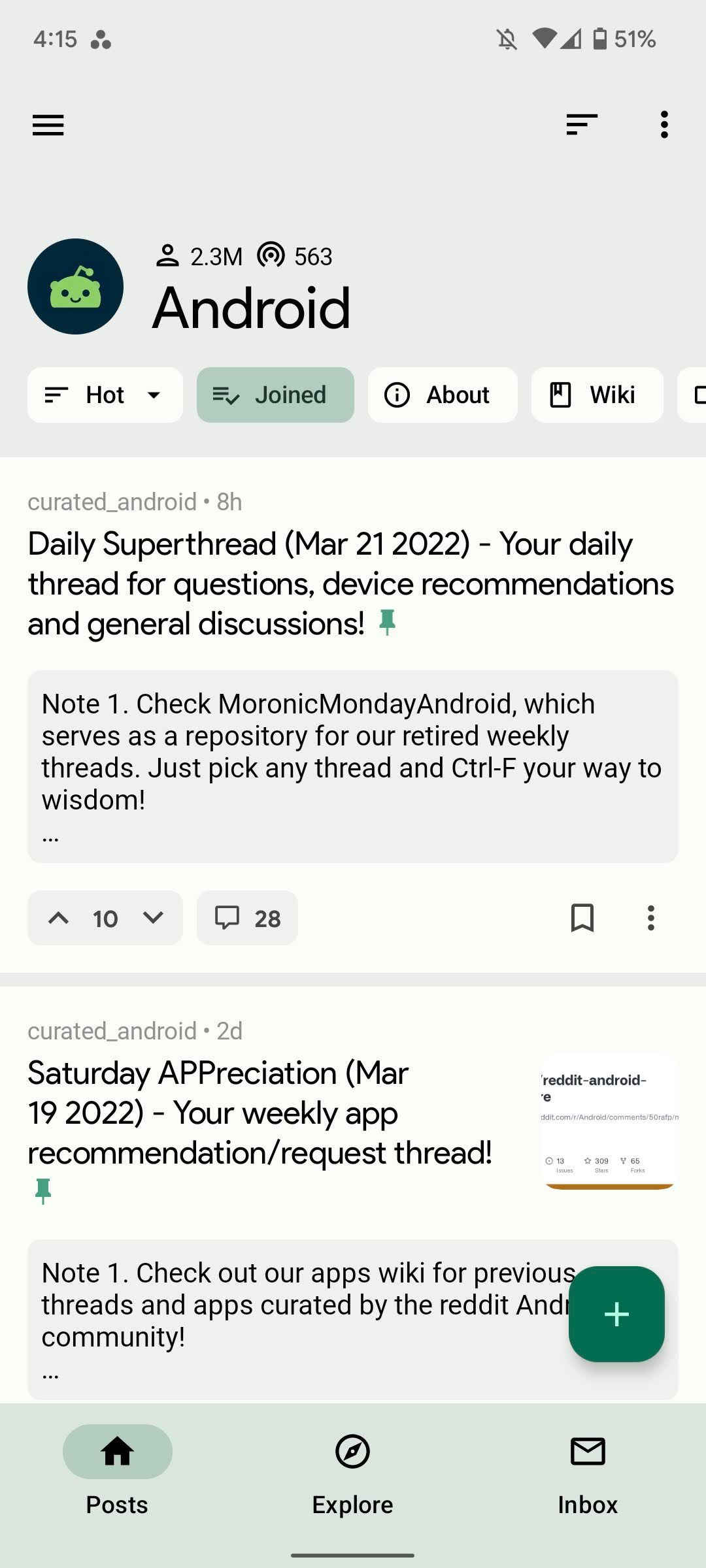Open the overflow menu at top right
This screenshot has height=1568, width=706.
(x=664, y=125)
